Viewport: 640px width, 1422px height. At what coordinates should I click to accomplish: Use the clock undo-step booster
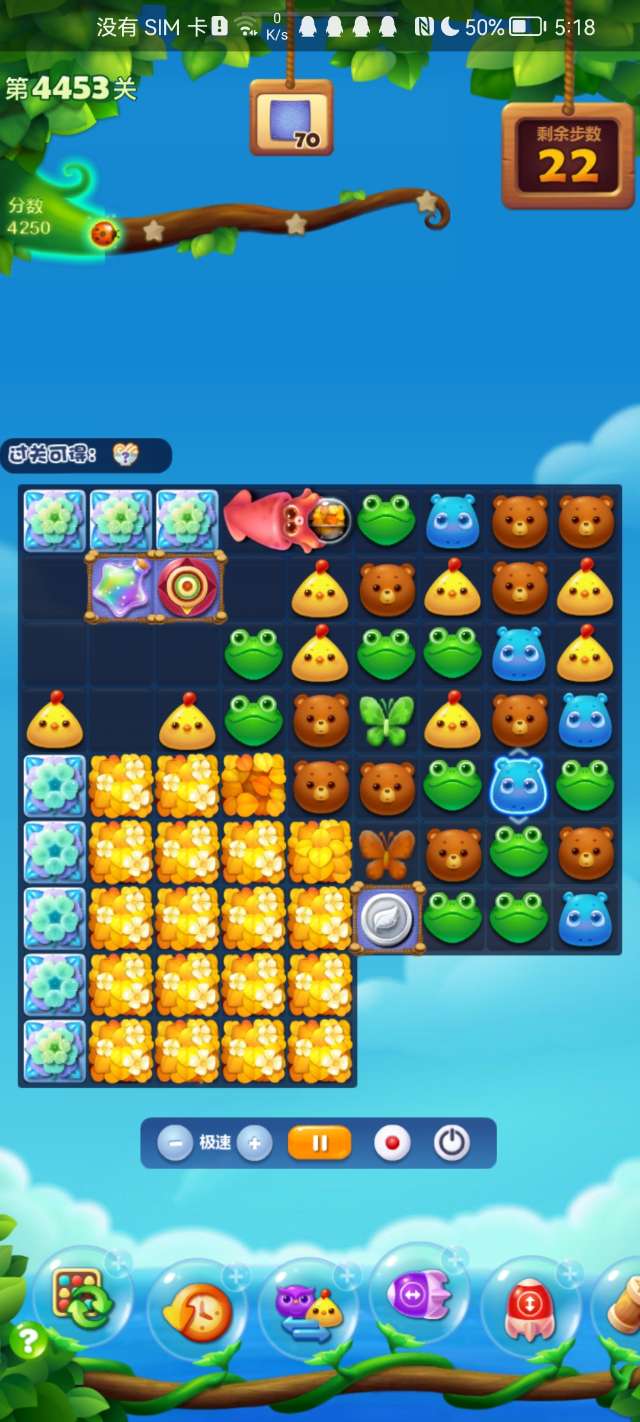(x=195, y=1310)
